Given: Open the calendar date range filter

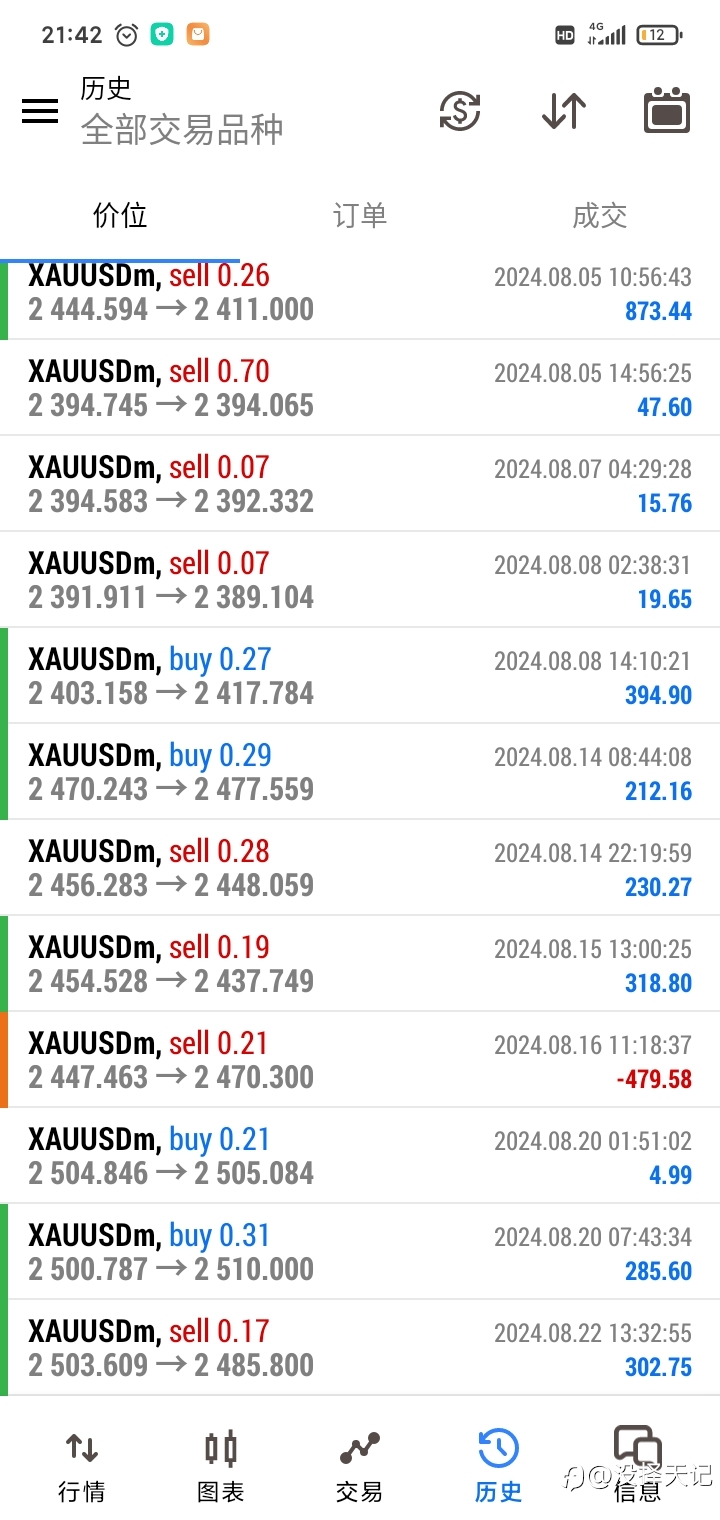Looking at the screenshot, I should click(667, 110).
